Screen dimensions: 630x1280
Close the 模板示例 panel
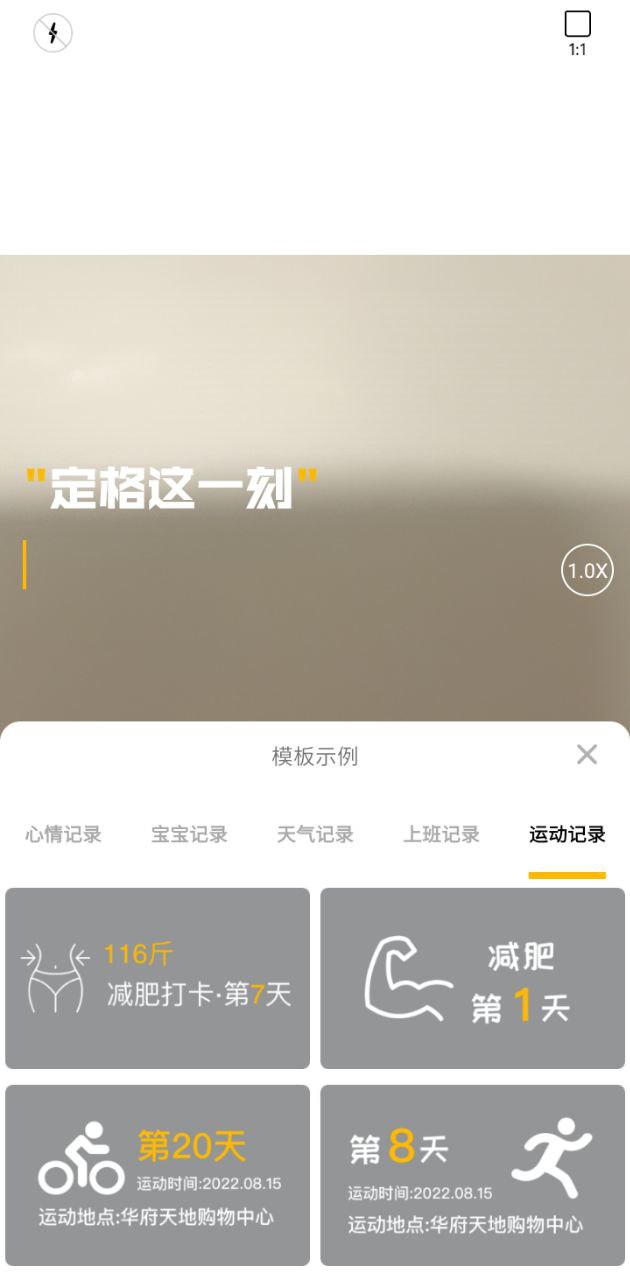(x=587, y=755)
